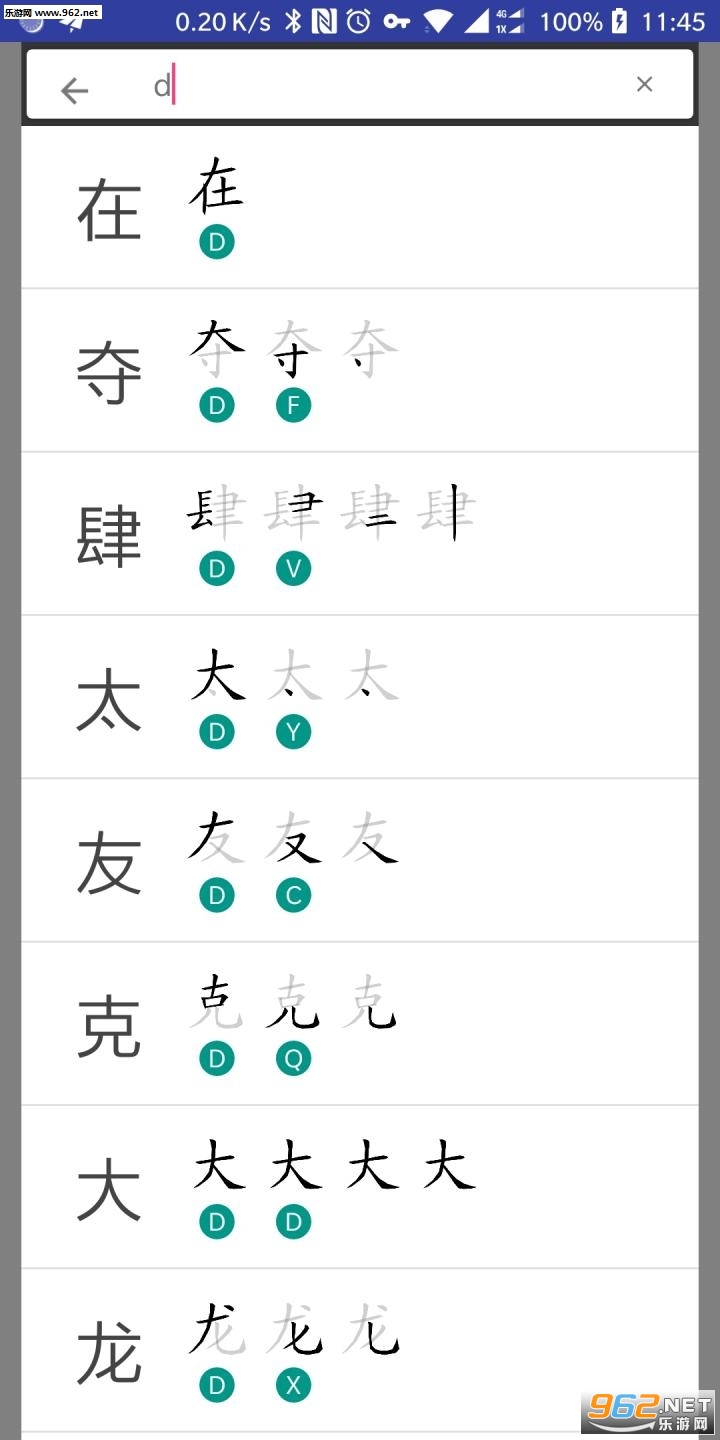
Task: Open the 龙 character entry
Action: click(360, 1349)
